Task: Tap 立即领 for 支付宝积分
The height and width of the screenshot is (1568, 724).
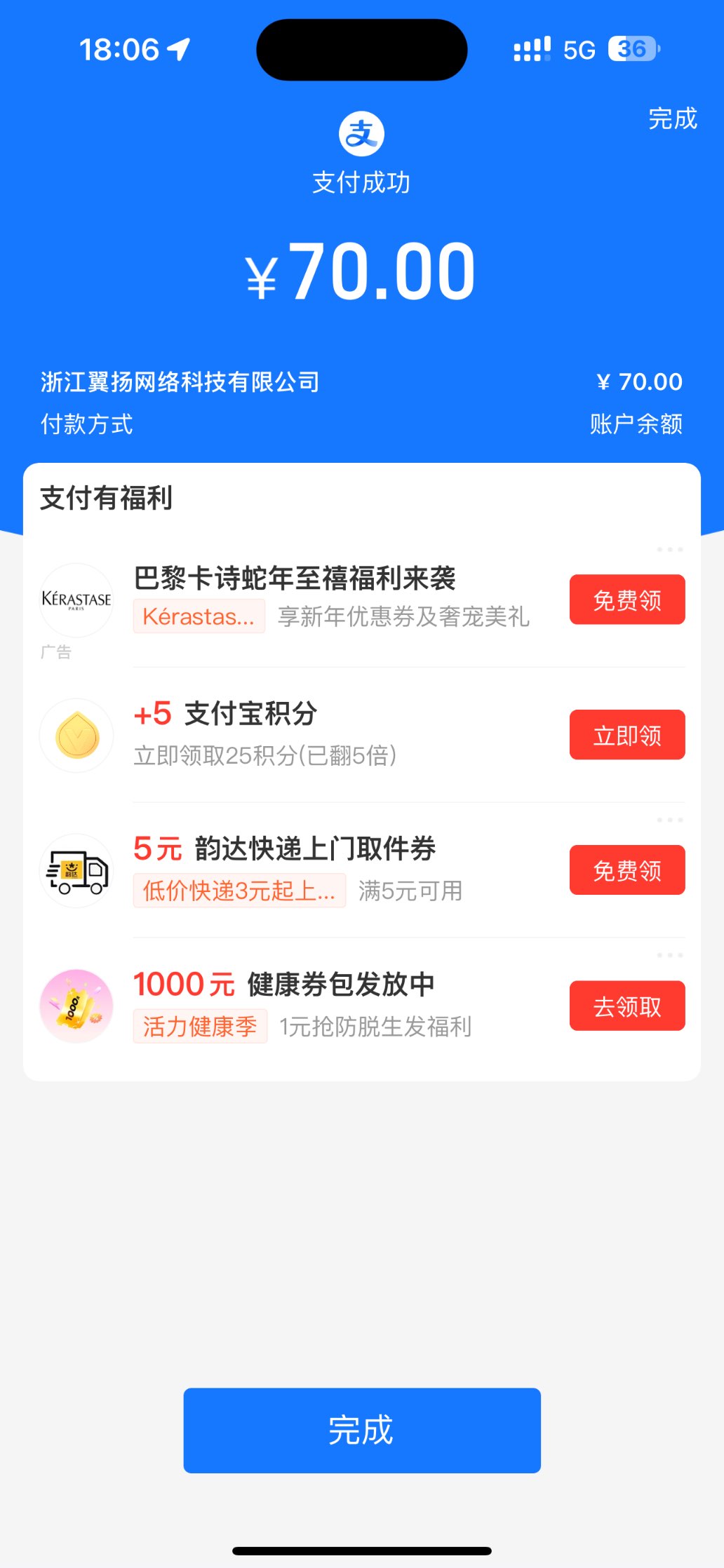Action: point(626,735)
